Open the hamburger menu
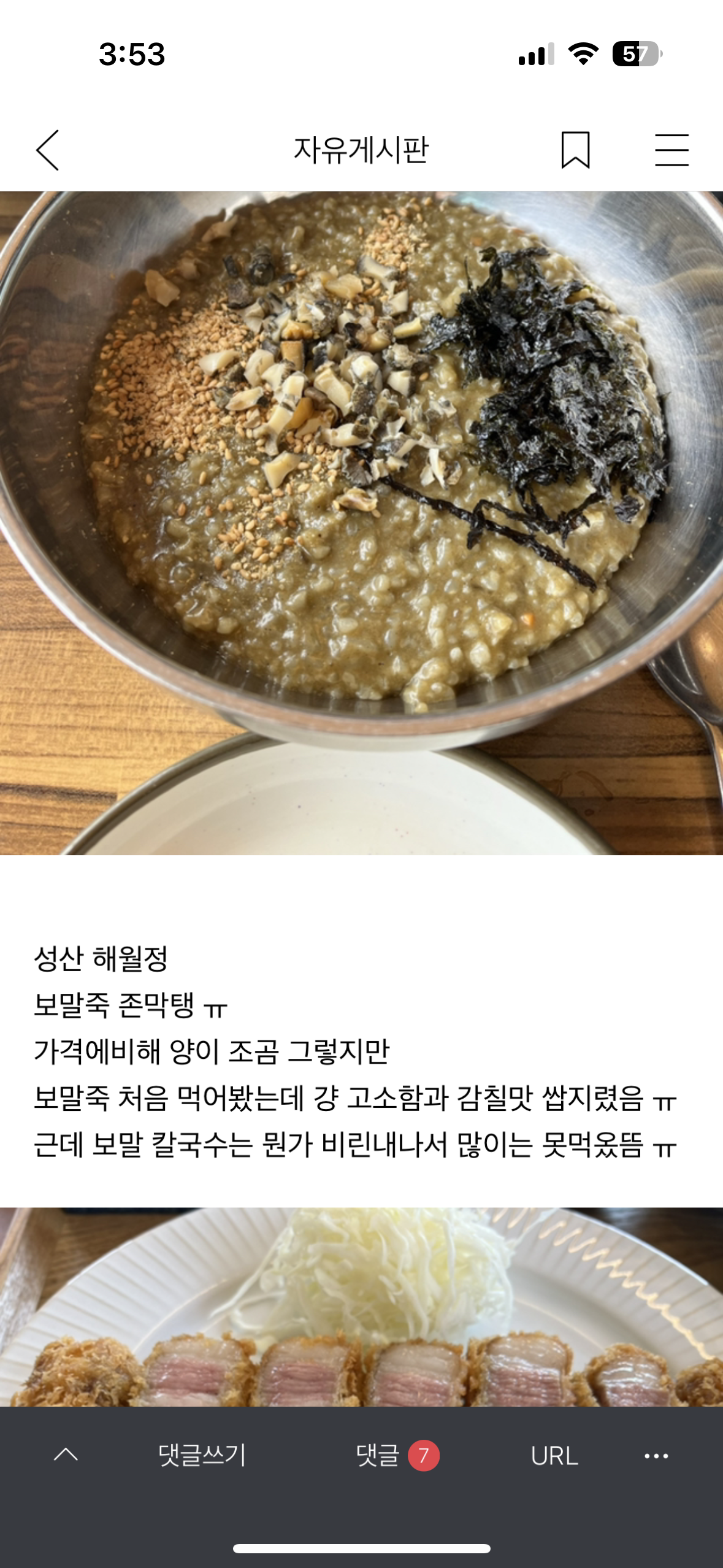Viewport: 723px width, 1568px height. (671, 150)
